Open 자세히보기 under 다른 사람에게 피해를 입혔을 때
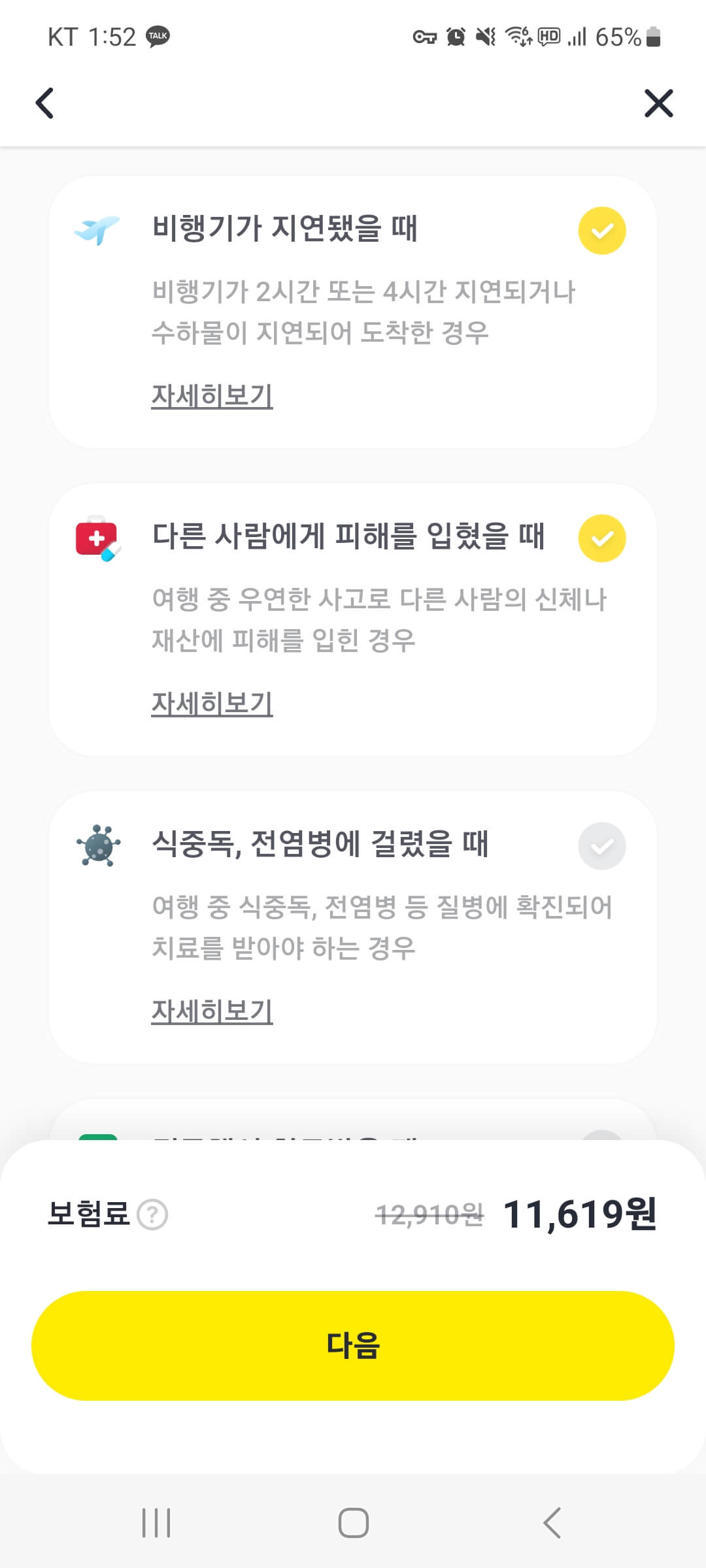This screenshot has height=1568, width=706. (x=212, y=704)
